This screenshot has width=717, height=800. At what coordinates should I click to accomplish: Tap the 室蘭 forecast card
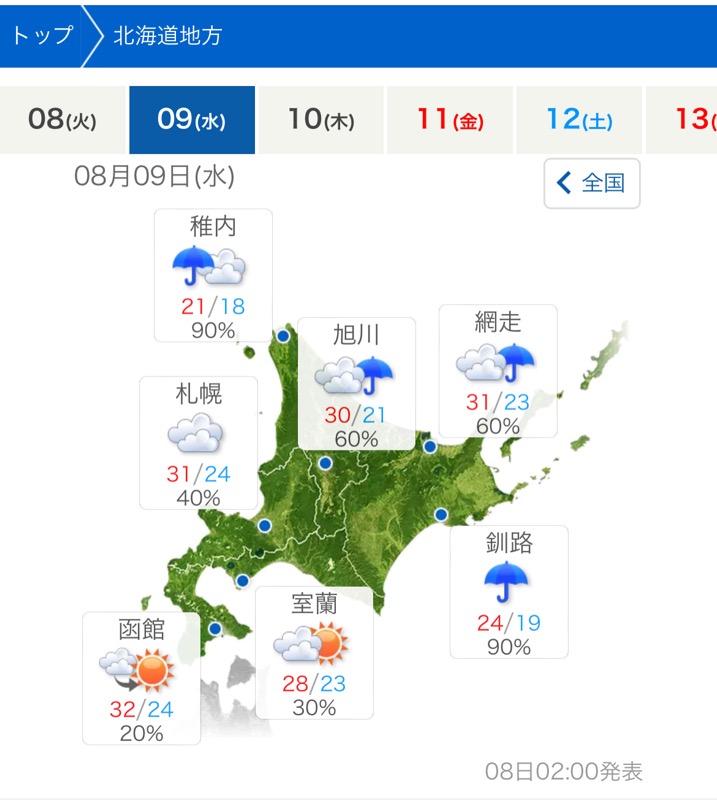click(314, 652)
